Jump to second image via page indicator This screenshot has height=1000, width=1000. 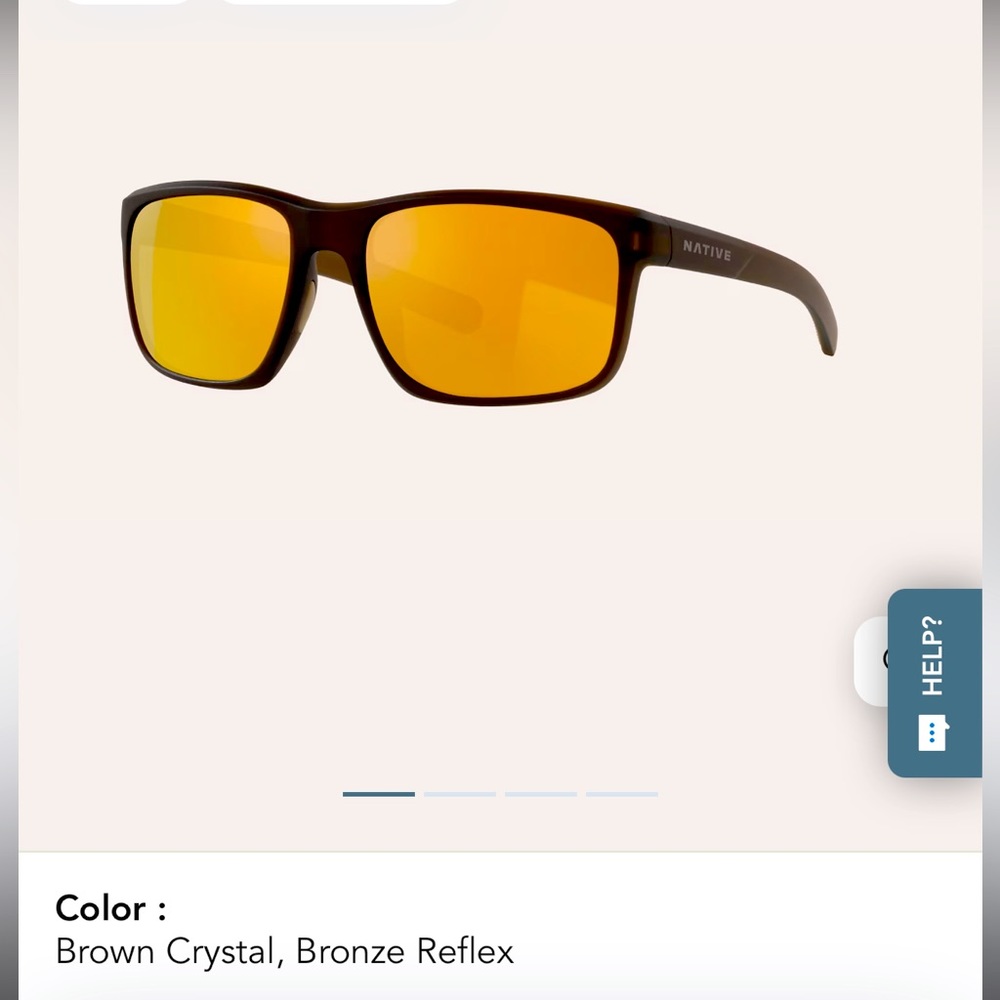460,794
